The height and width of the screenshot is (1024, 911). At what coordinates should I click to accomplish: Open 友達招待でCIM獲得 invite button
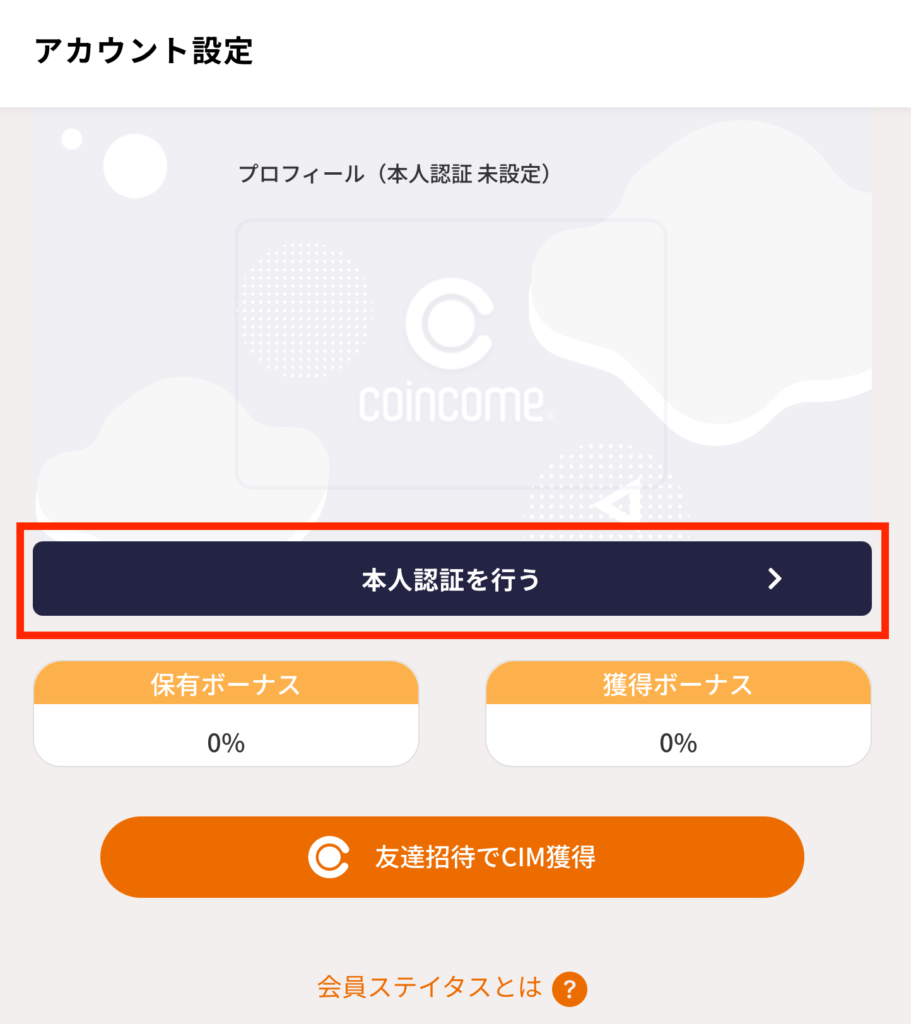452,857
